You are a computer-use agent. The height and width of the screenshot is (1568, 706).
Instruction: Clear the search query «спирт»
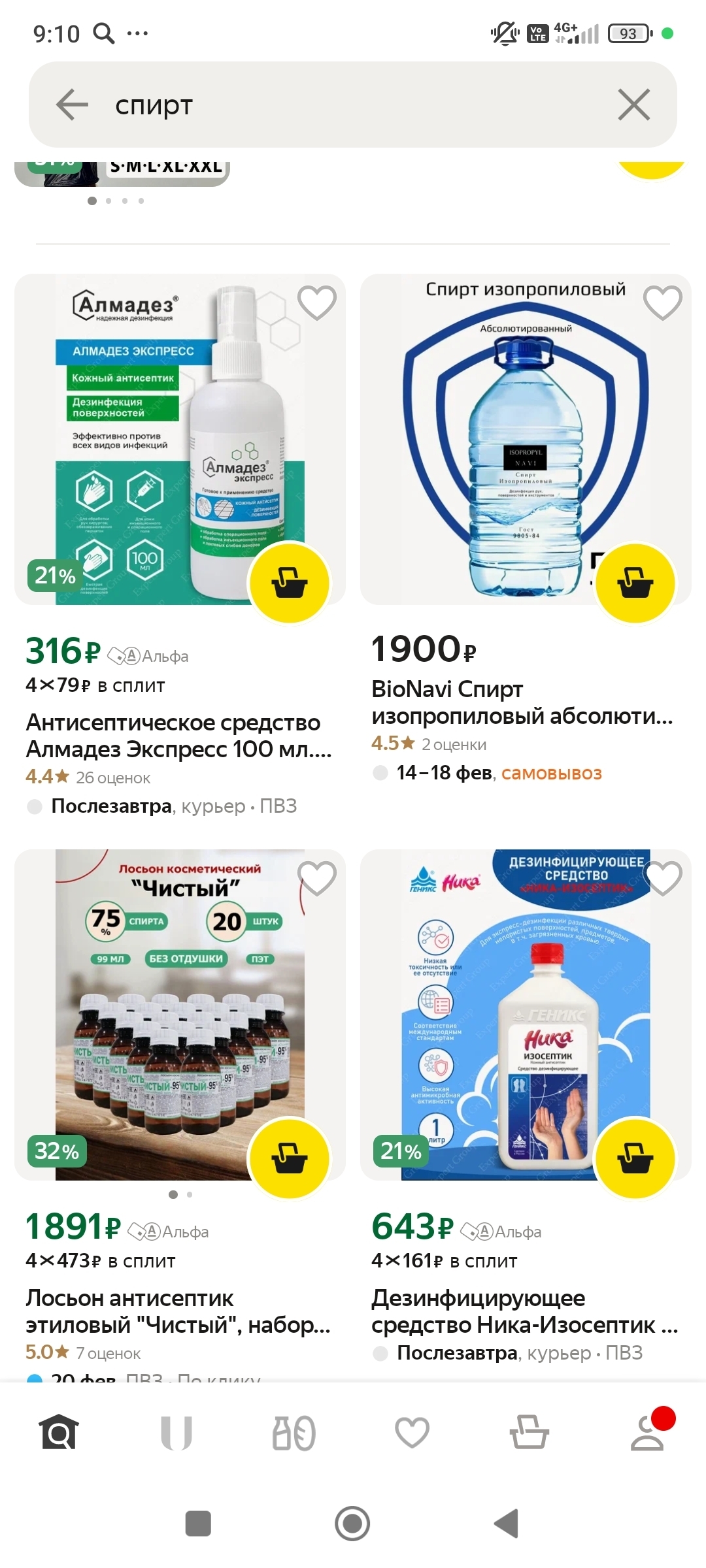point(633,105)
